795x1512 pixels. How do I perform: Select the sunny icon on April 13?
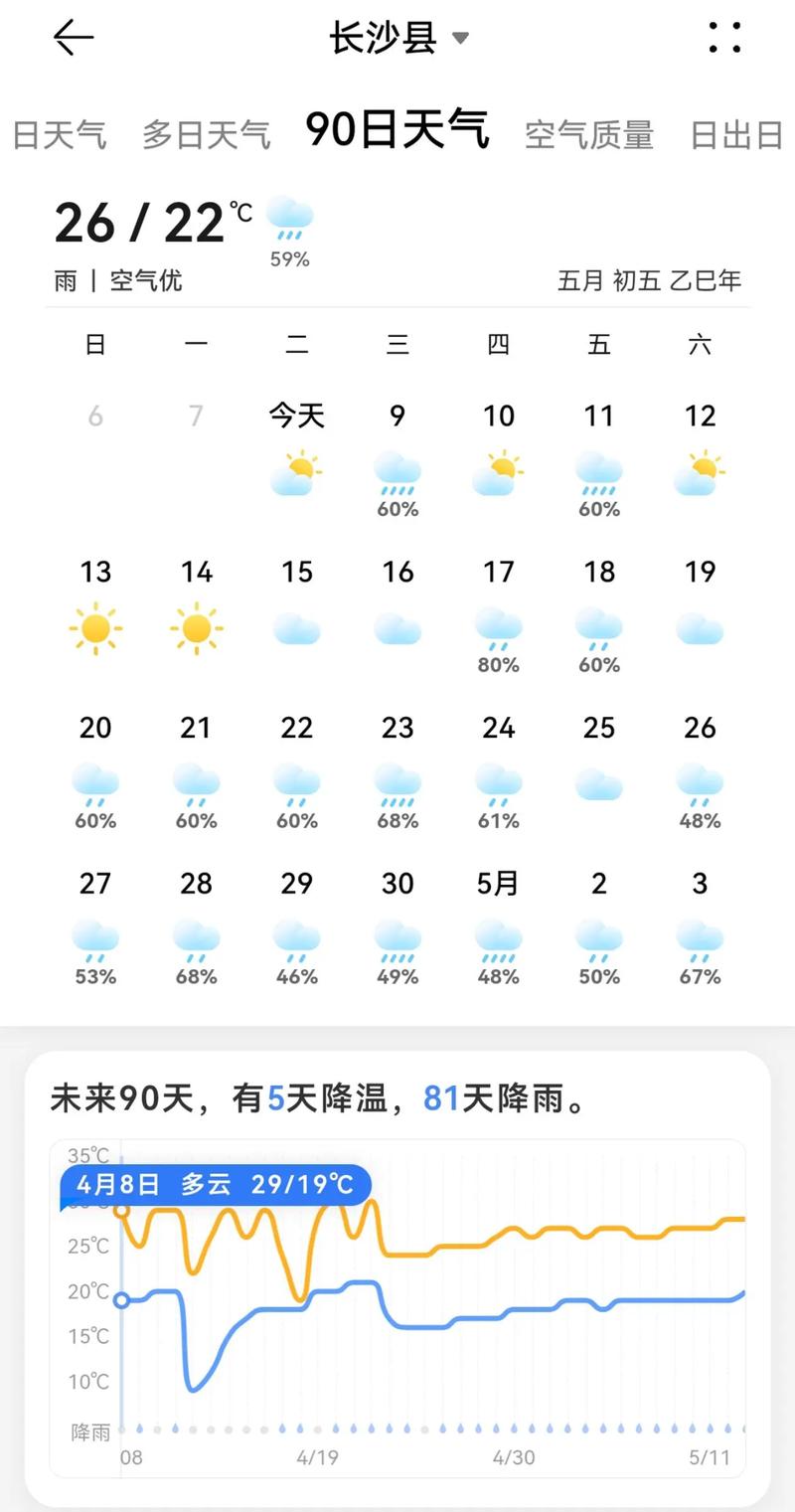[95, 626]
